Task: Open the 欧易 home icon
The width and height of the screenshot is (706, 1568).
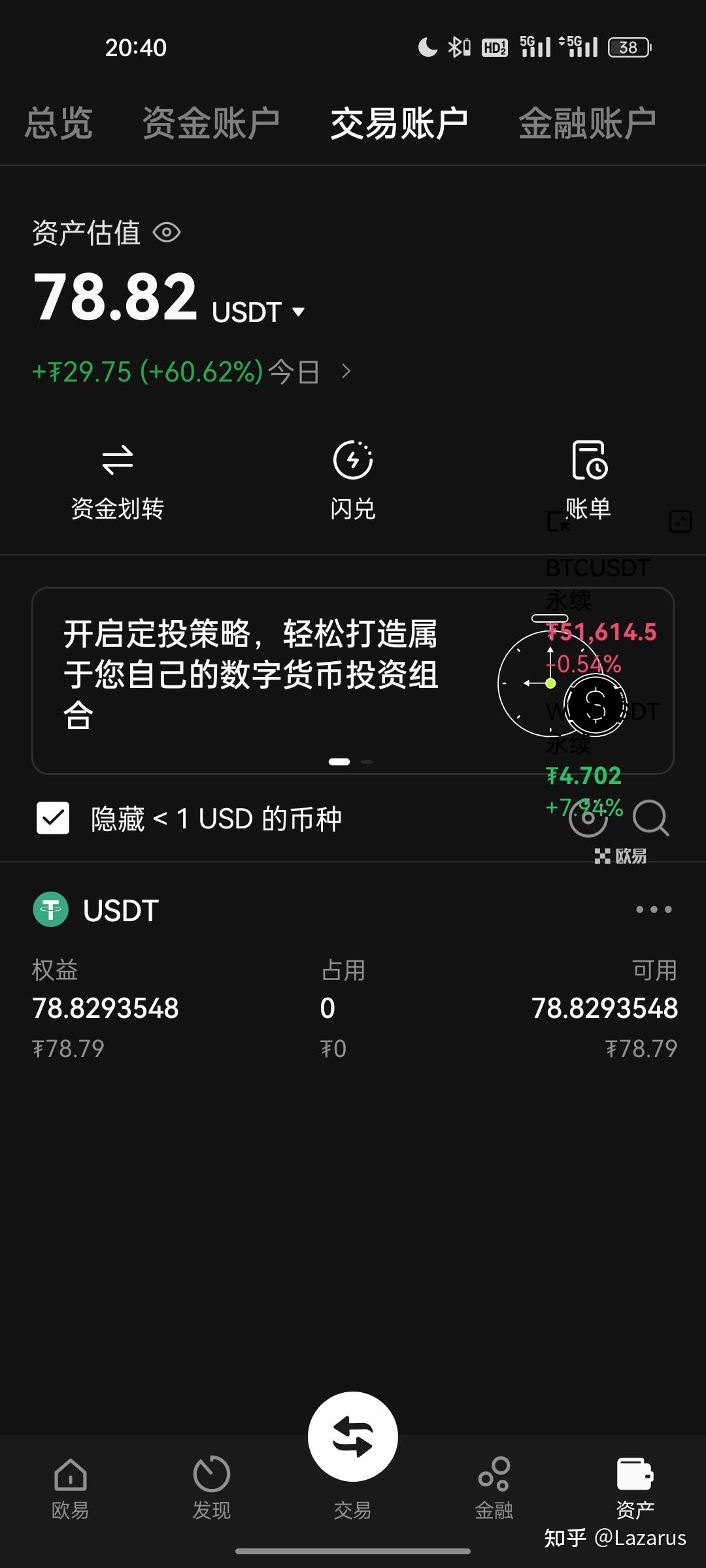Action: point(70,1474)
